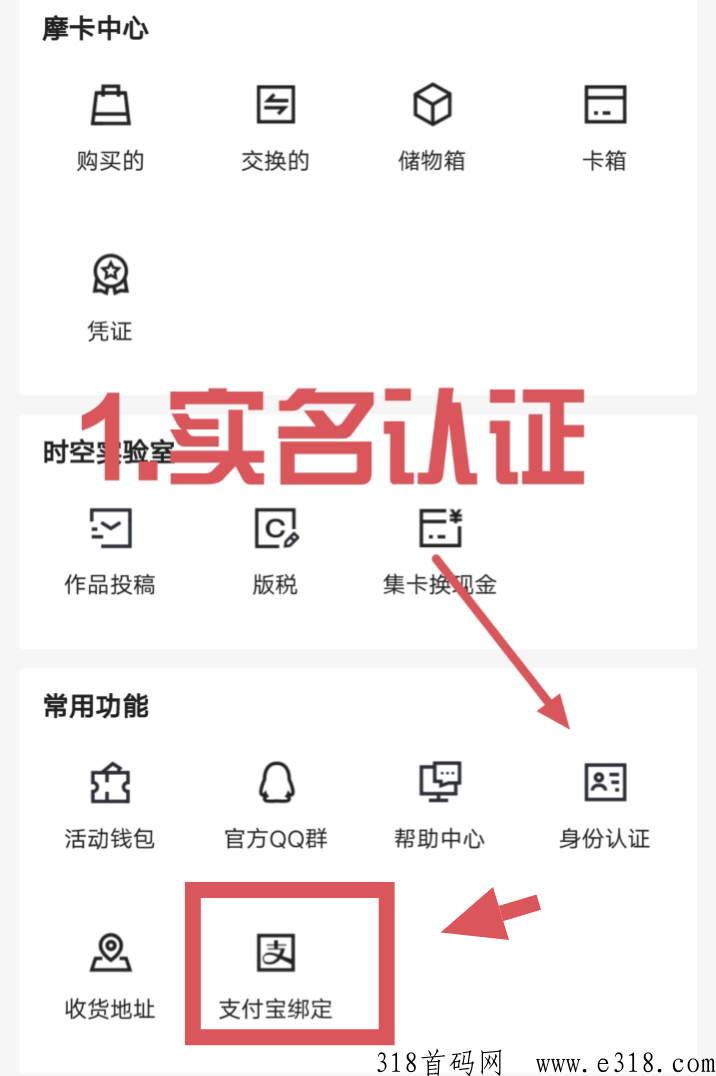Viewport: 716px width, 1076px height.
Task: Open 收货地址 shipping address
Action: coord(110,975)
